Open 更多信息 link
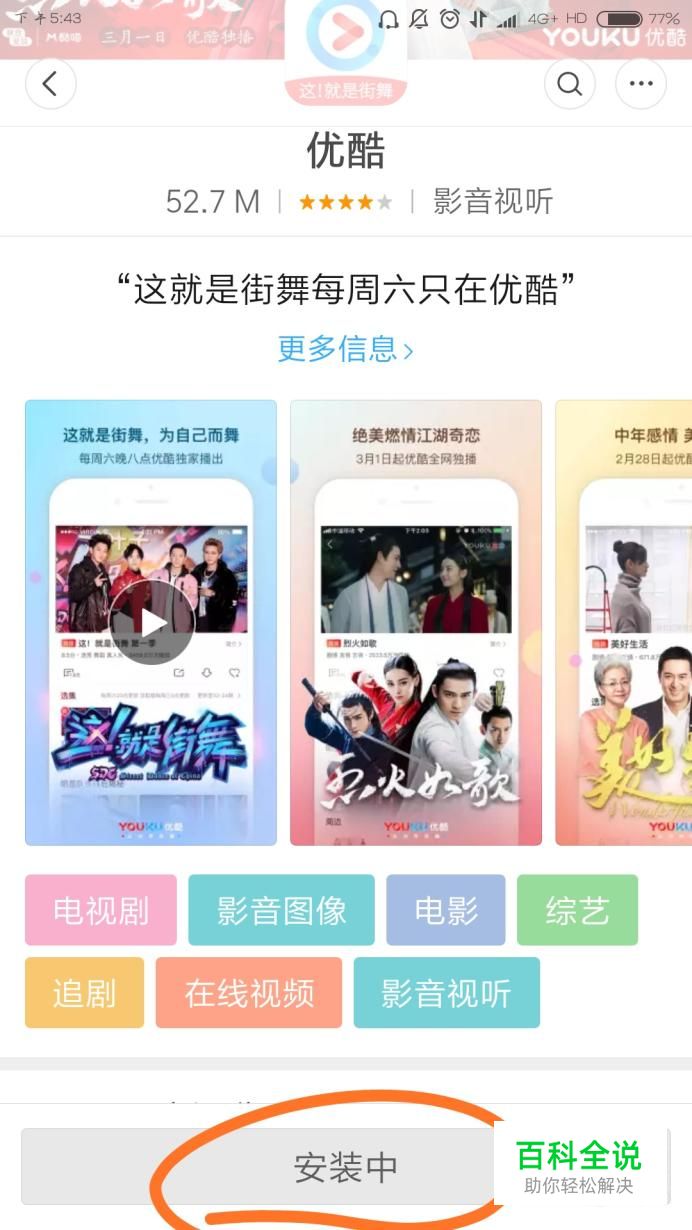The width and height of the screenshot is (692, 1230). tap(345, 349)
